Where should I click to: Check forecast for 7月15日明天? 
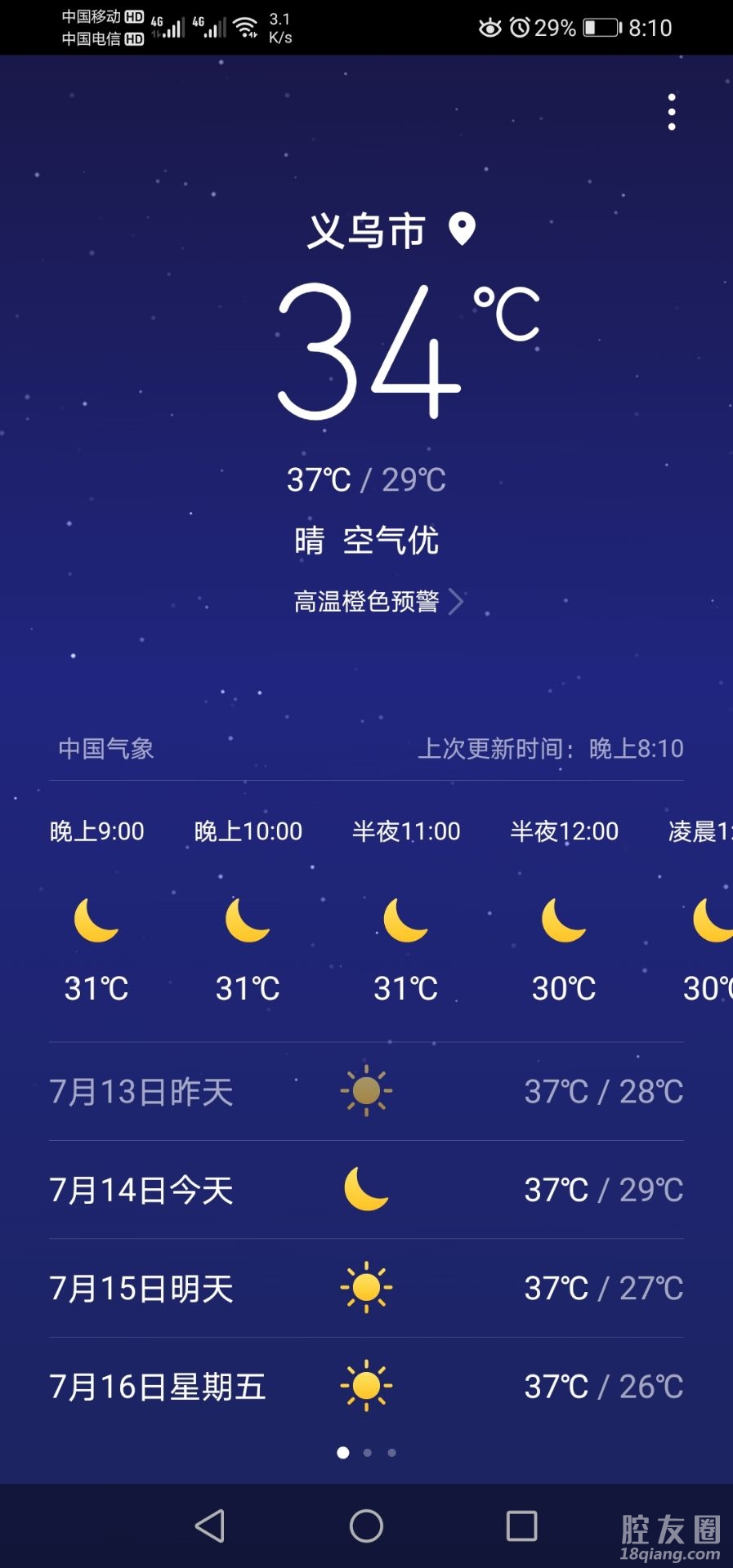coord(366,1288)
